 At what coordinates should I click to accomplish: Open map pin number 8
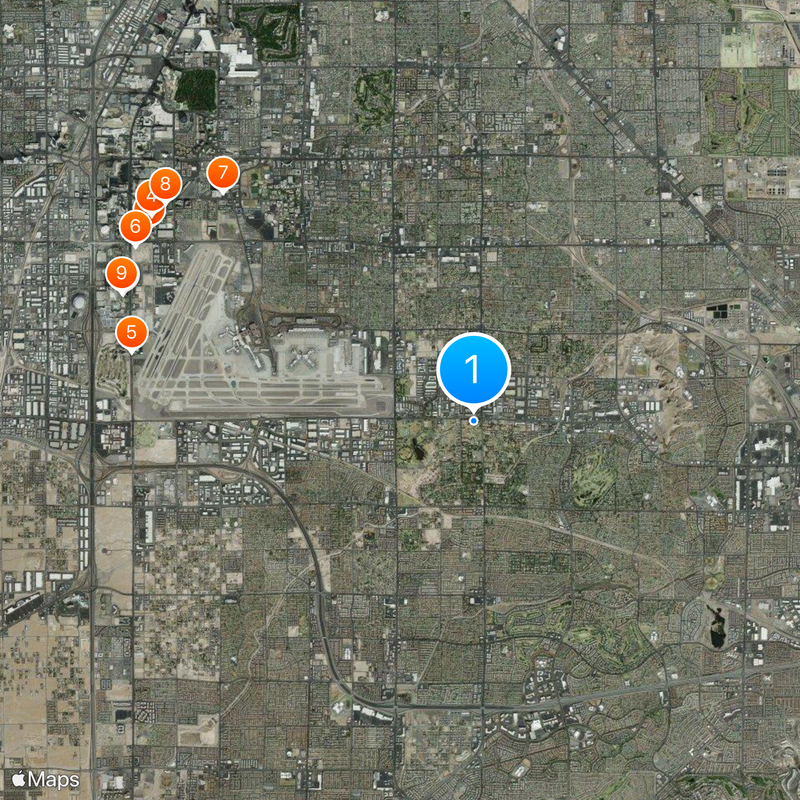(x=165, y=184)
